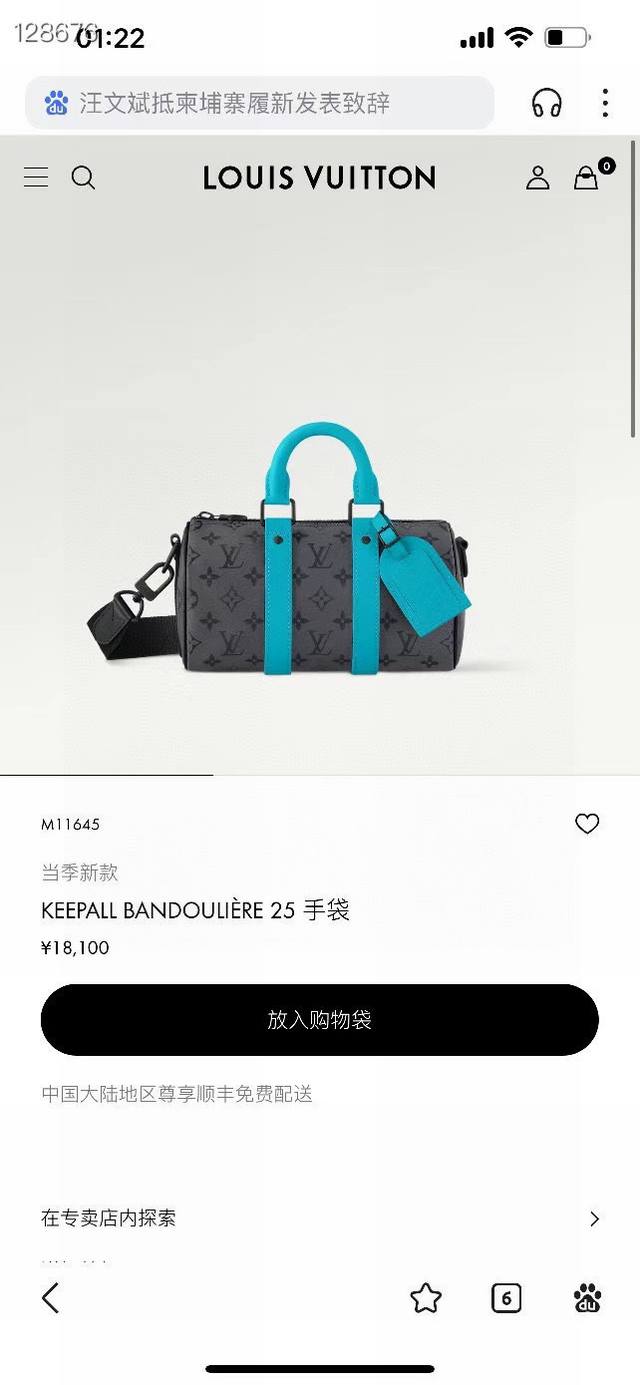This screenshot has height=1385, width=640.
Task: Open the shopping bag icon
Action: [x=586, y=178]
